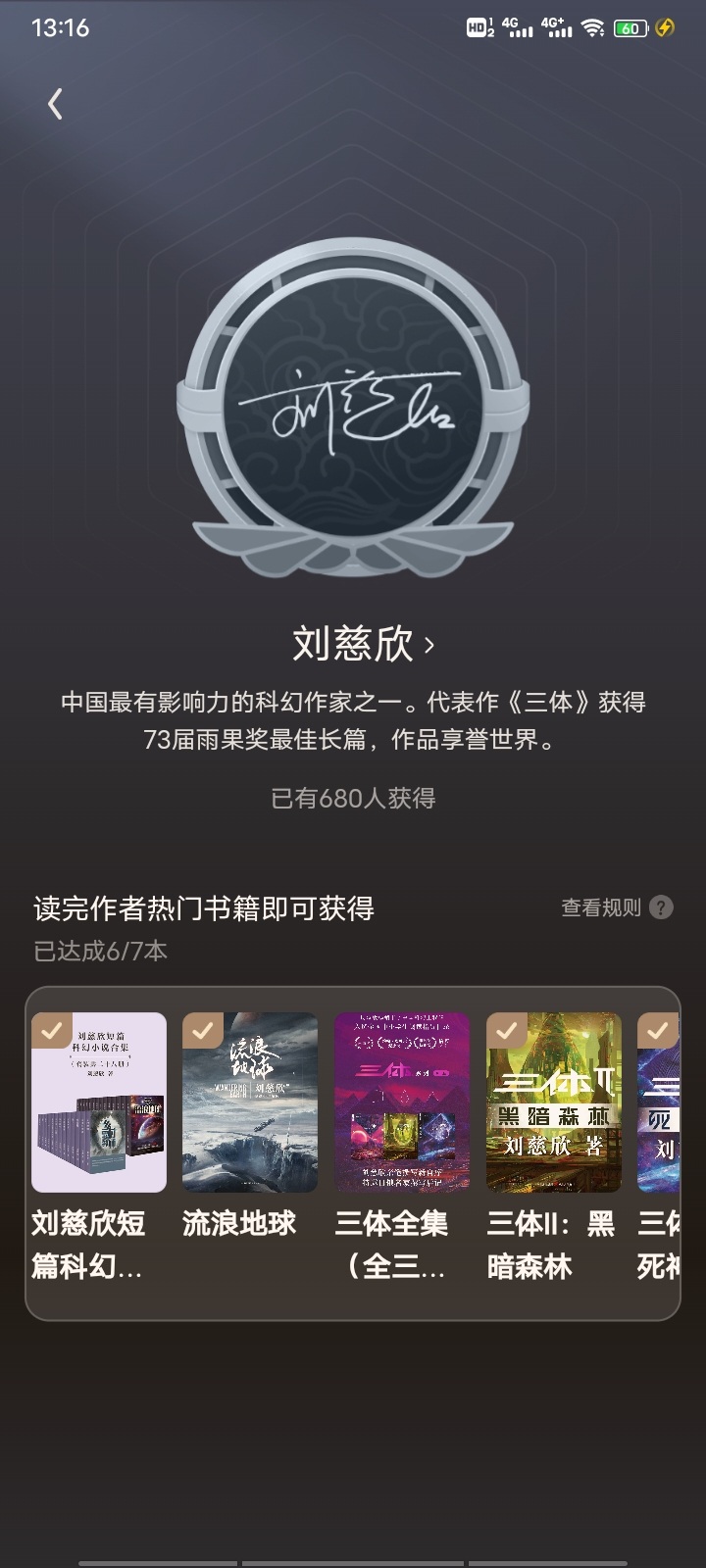The height and width of the screenshot is (1568, 706).
Task: Open the book 刘慈欣短篇科幻小说合集
Action: pos(99,1147)
